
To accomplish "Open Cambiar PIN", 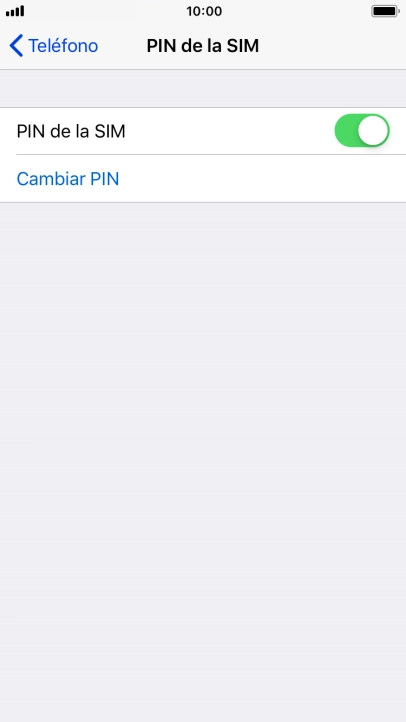I will tap(203, 179).
